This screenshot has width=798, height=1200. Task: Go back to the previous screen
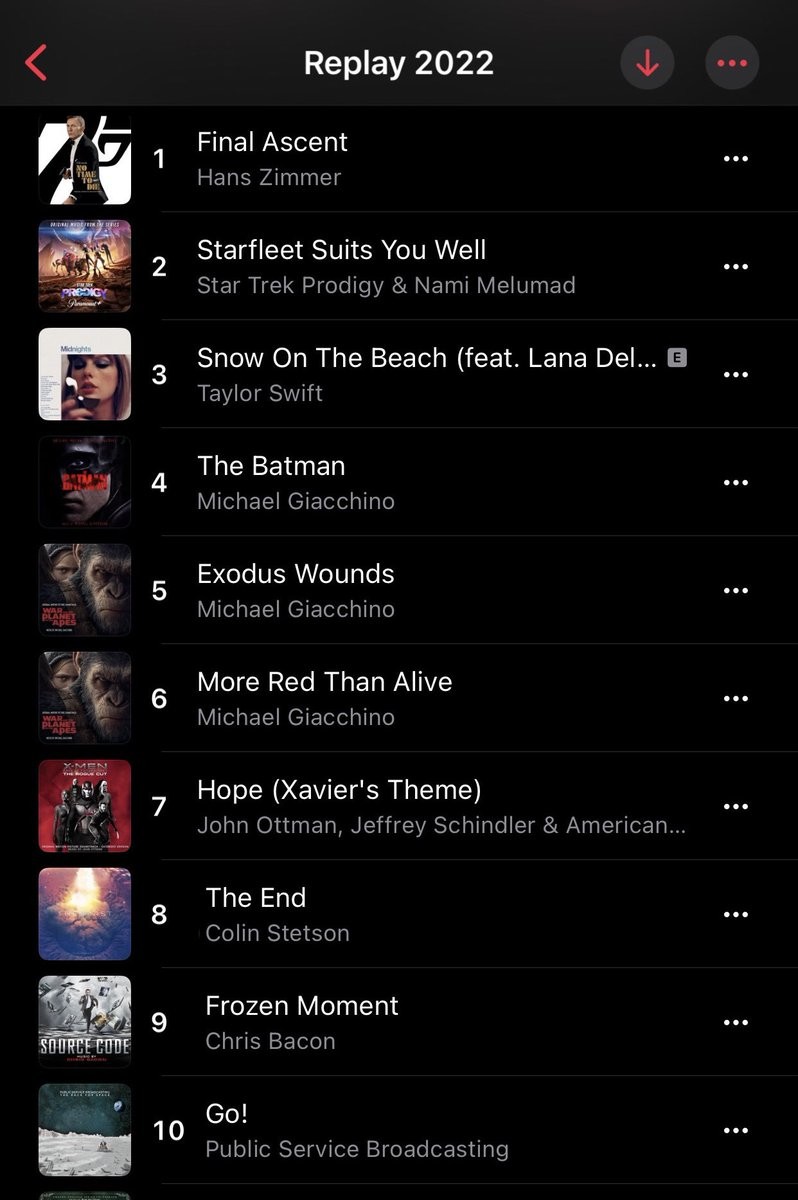pos(36,63)
